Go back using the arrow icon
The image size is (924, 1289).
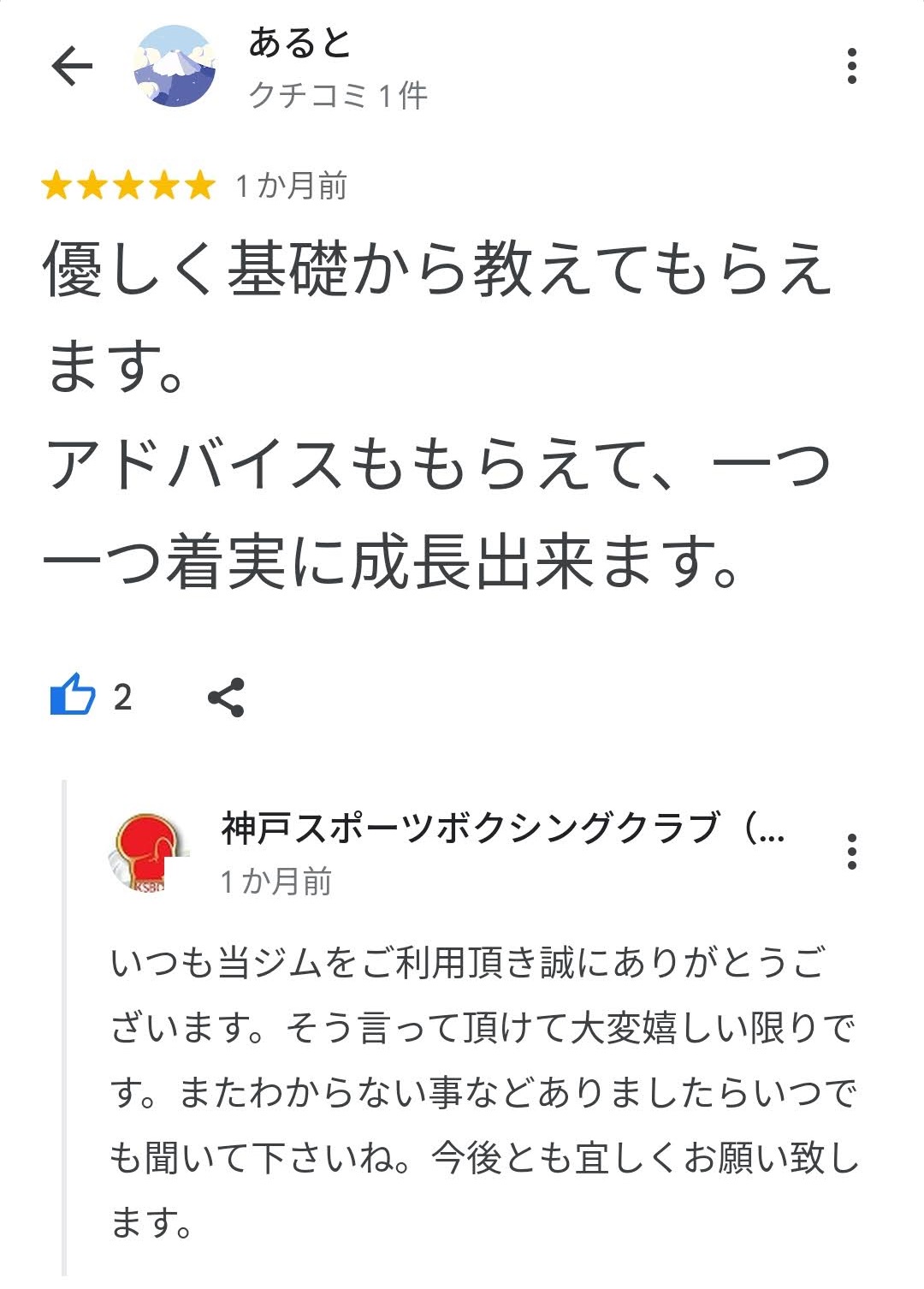(x=72, y=67)
